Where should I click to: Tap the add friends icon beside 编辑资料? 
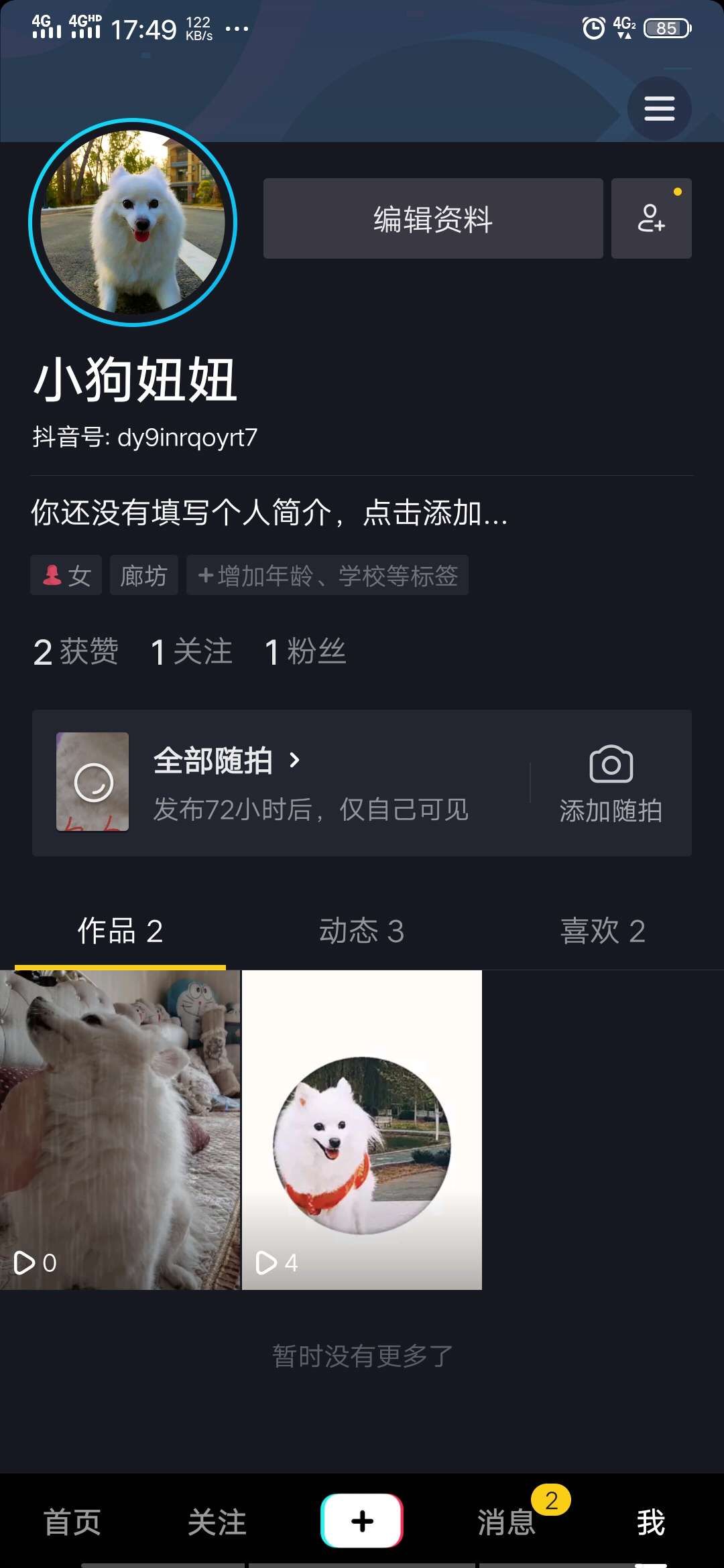pyautogui.click(x=651, y=218)
